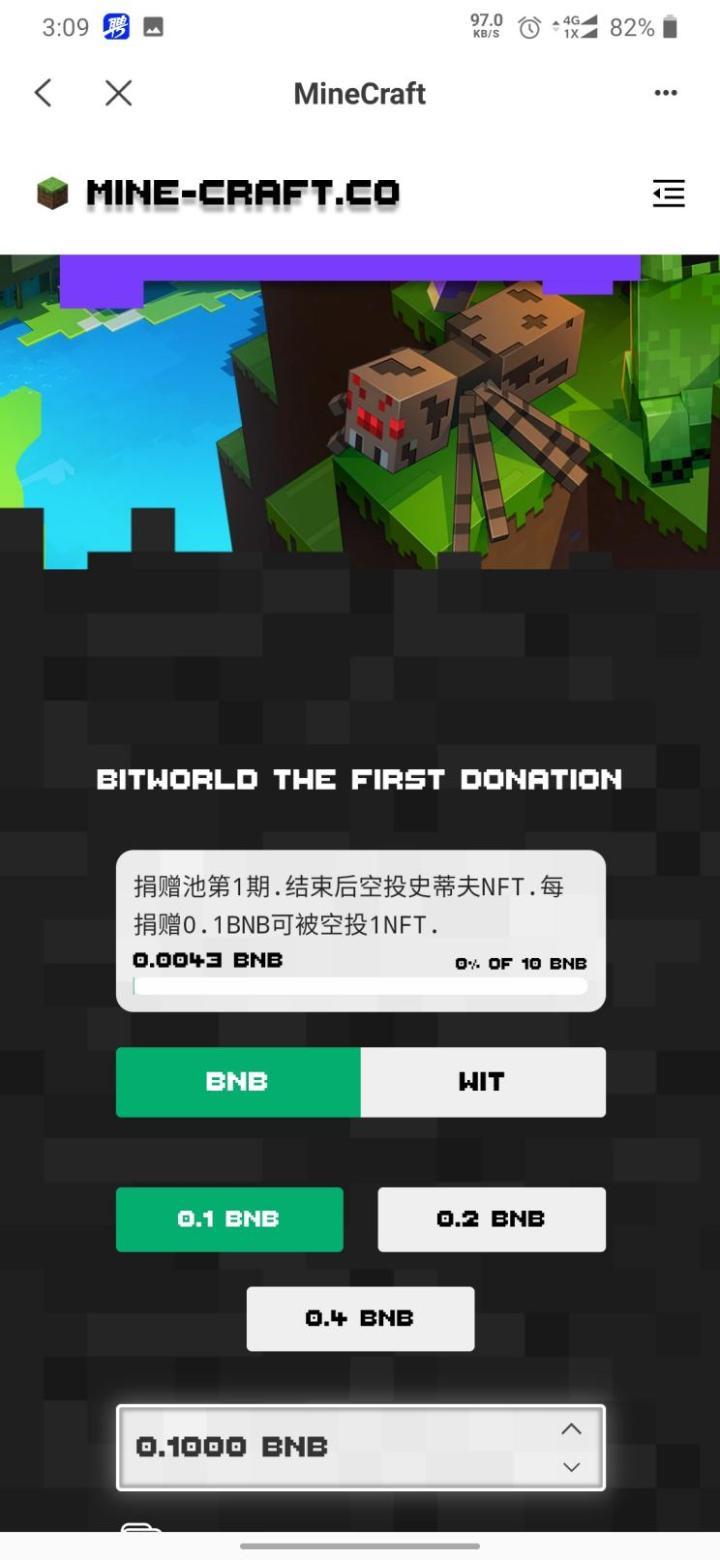Increase the BNB amount with up arrow
The width and height of the screenshot is (720, 1560).
coord(571,1429)
